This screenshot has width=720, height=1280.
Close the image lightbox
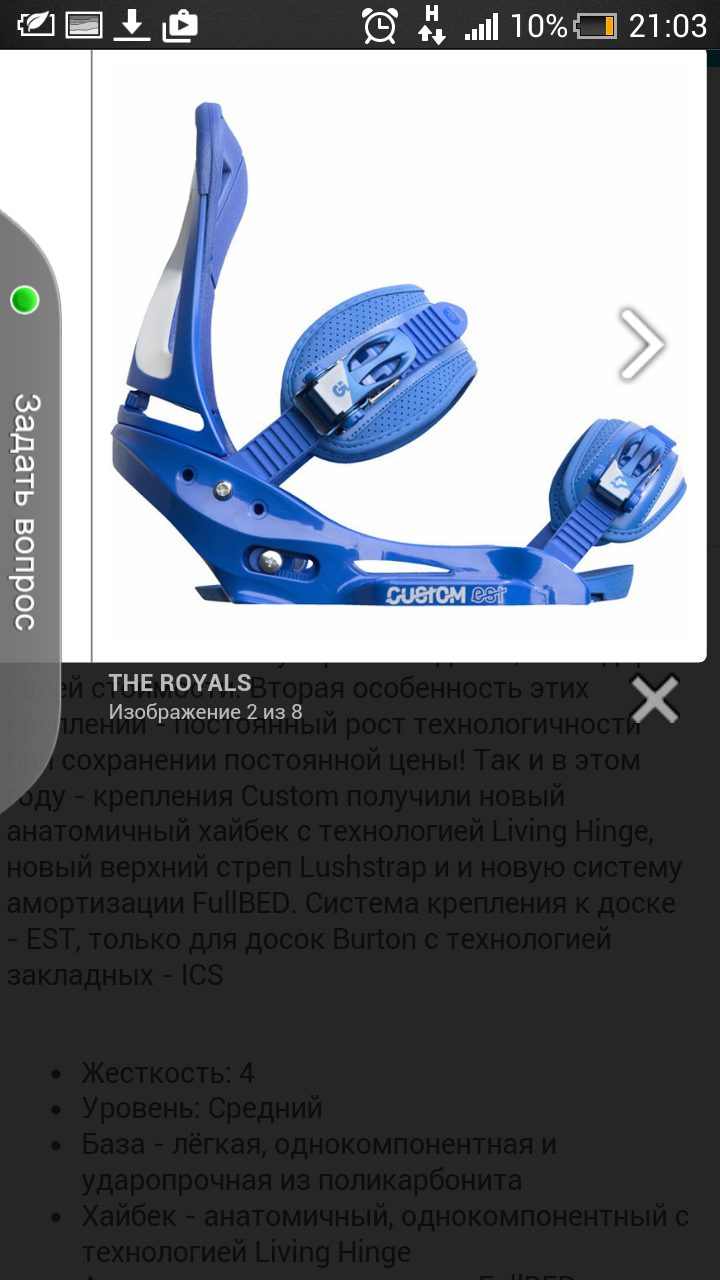[x=655, y=699]
